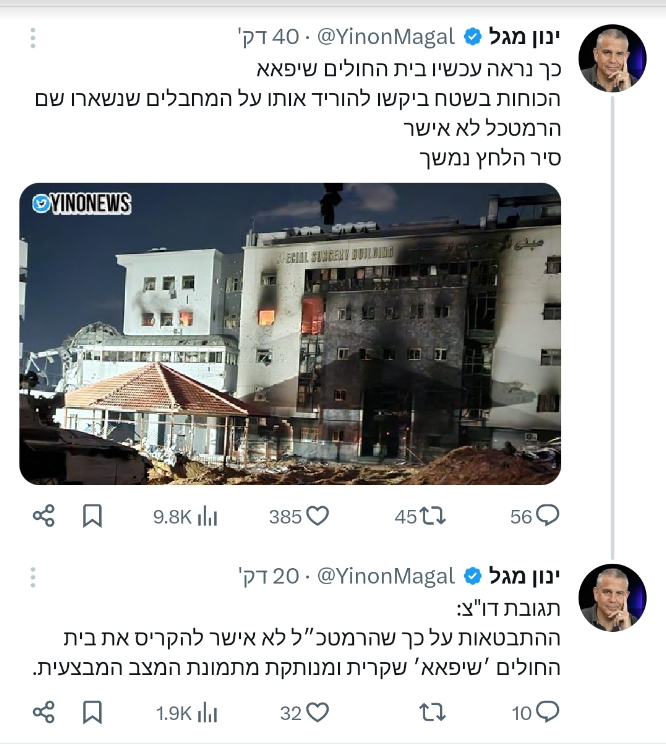Bookmark the tweet with 32 likes
The width and height of the screenshot is (666, 746).
pos(92,712)
